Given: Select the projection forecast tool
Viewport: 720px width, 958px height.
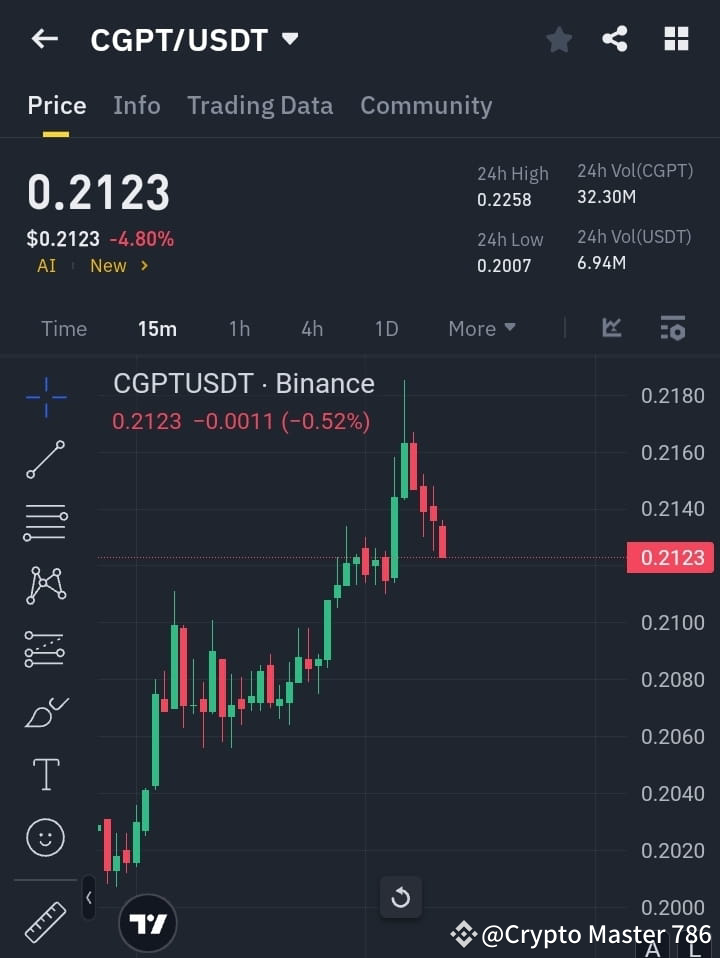Looking at the screenshot, I should (45, 649).
